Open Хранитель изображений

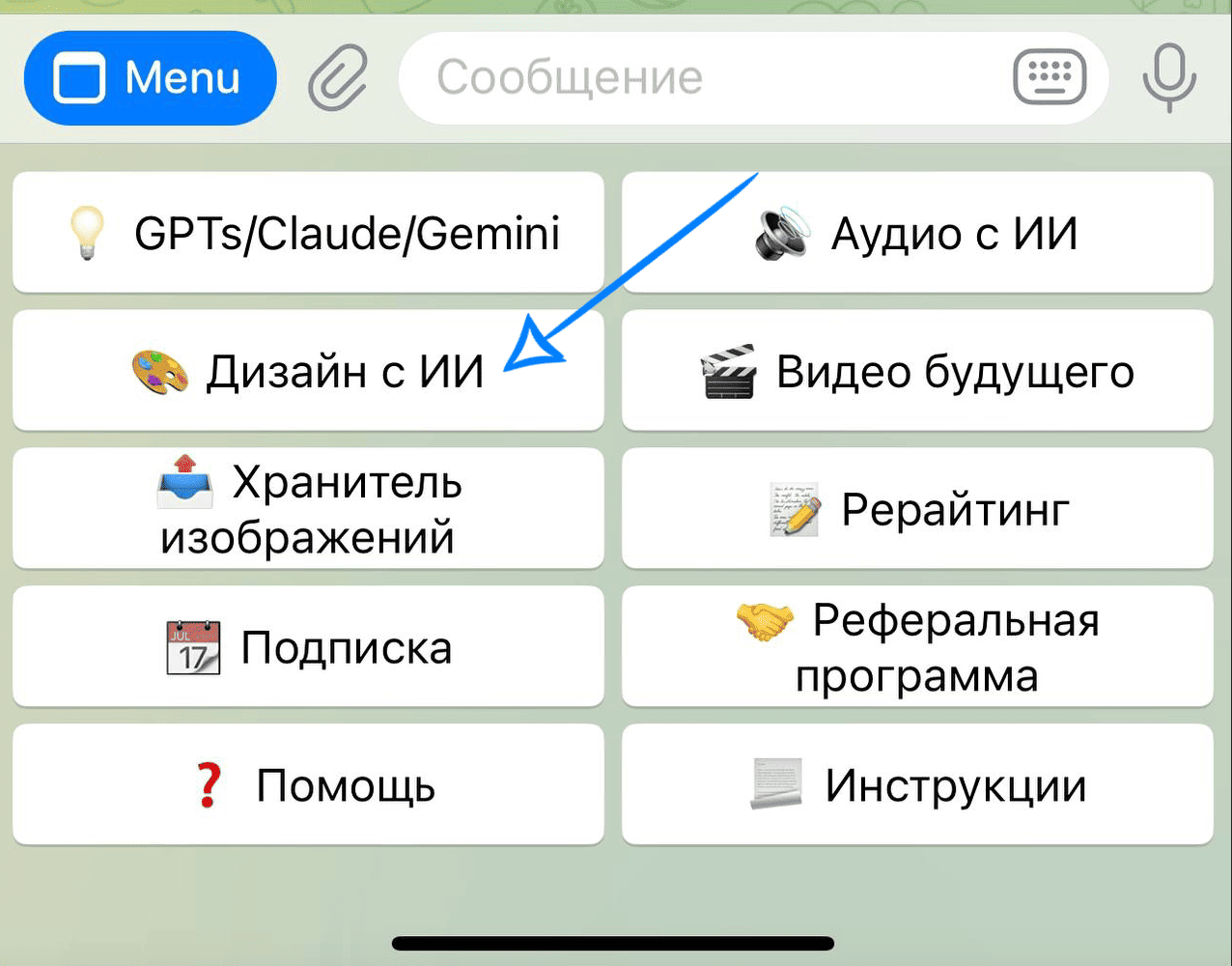pyautogui.click(x=308, y=509)
